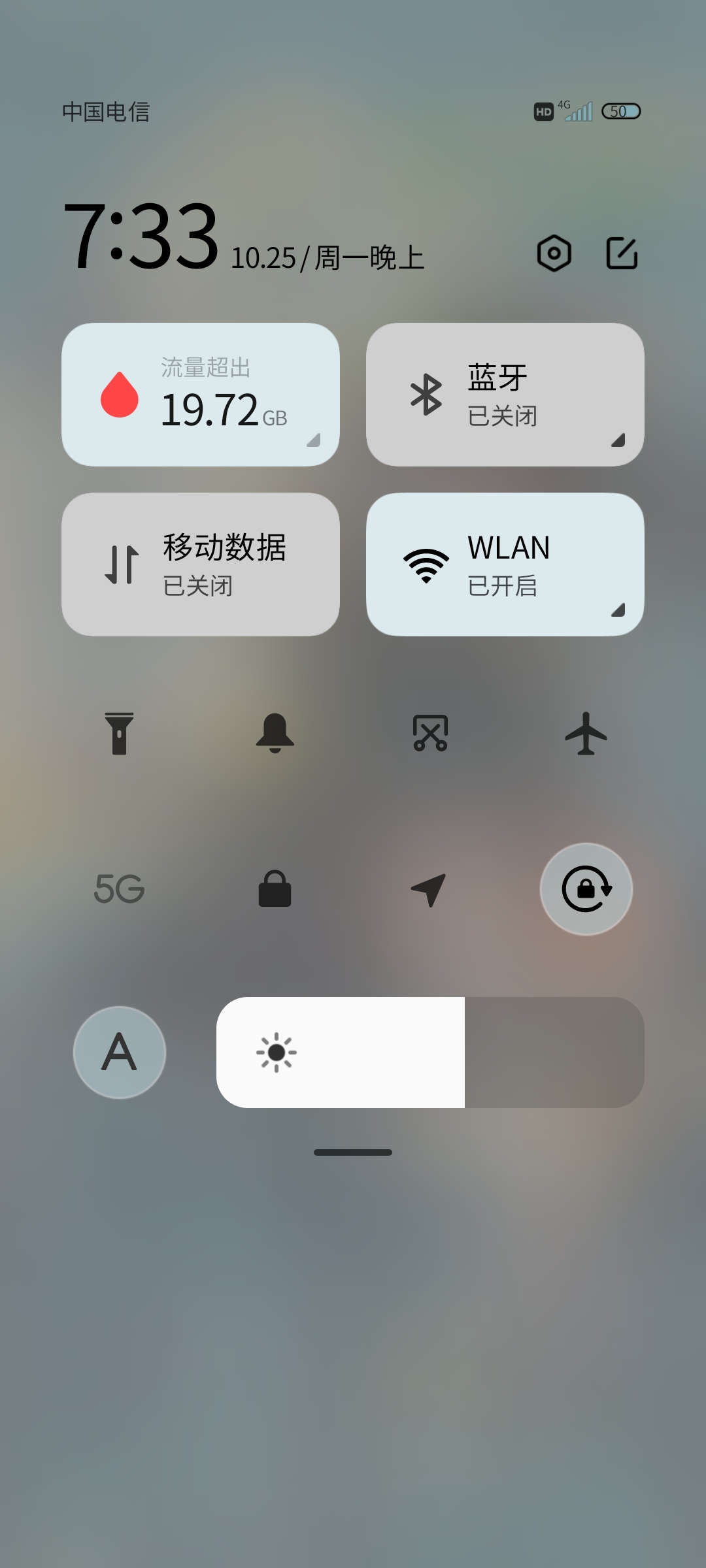Toggle location services arrow
The image size is (706, 1568).
(429, 889)
